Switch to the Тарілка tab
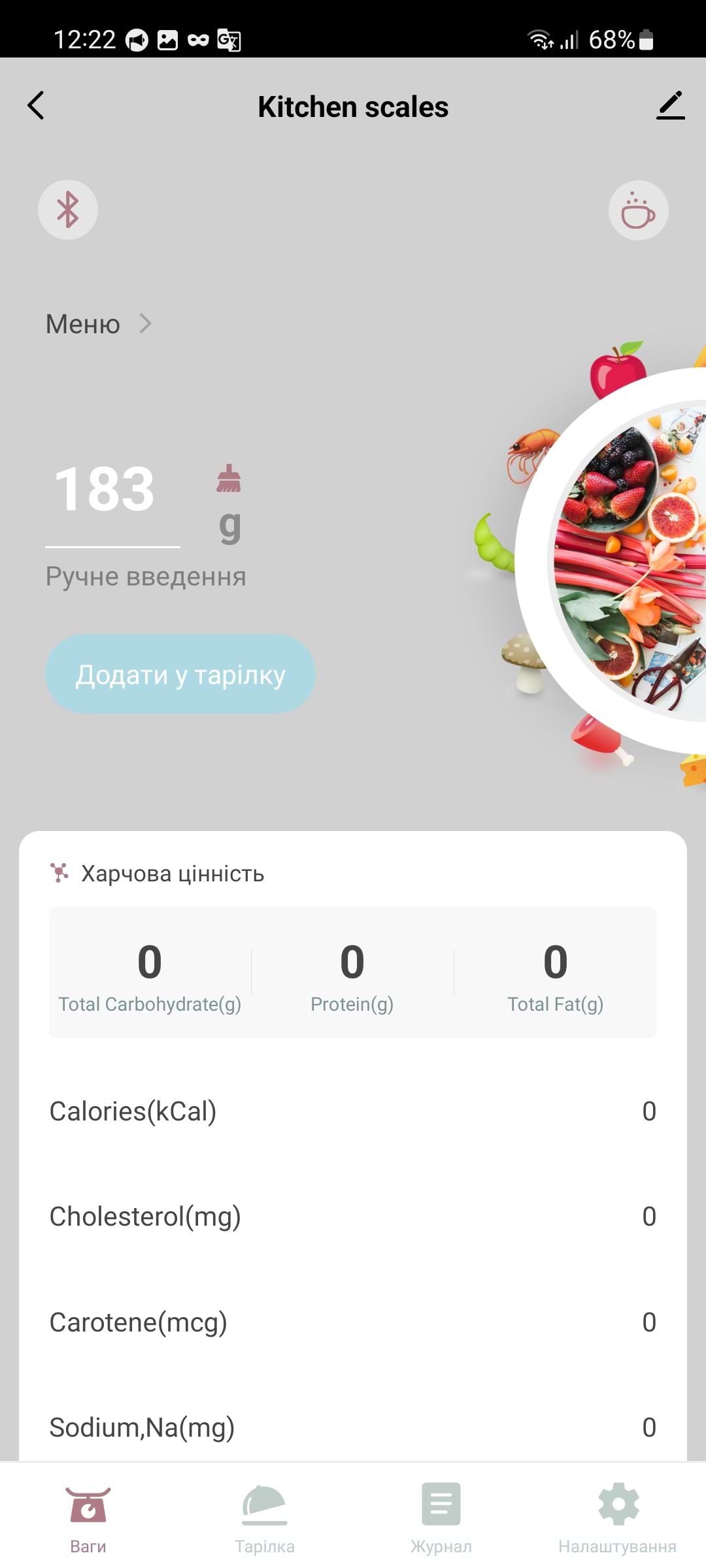 coord(265,1518)
